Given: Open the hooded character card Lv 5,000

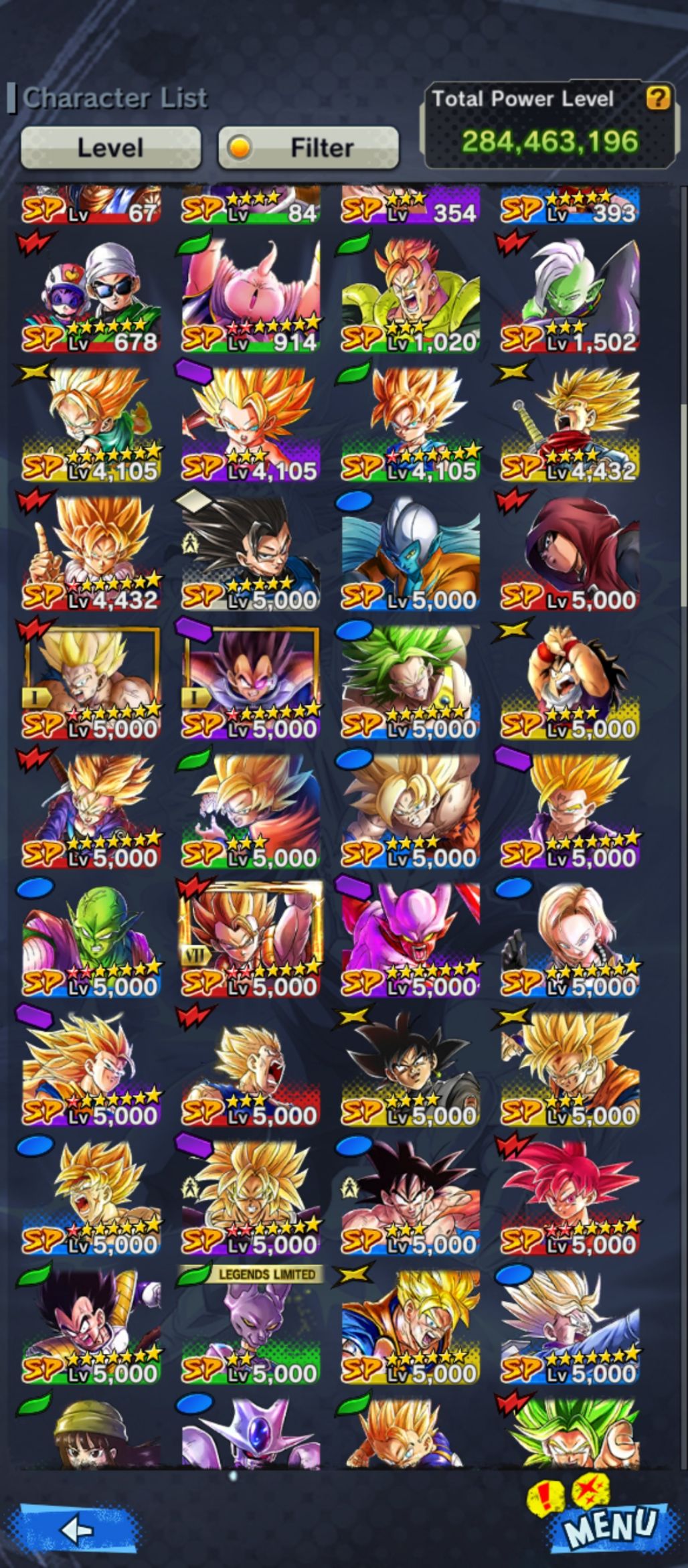Looking at the screenshot, I should (x=570, y=552).
